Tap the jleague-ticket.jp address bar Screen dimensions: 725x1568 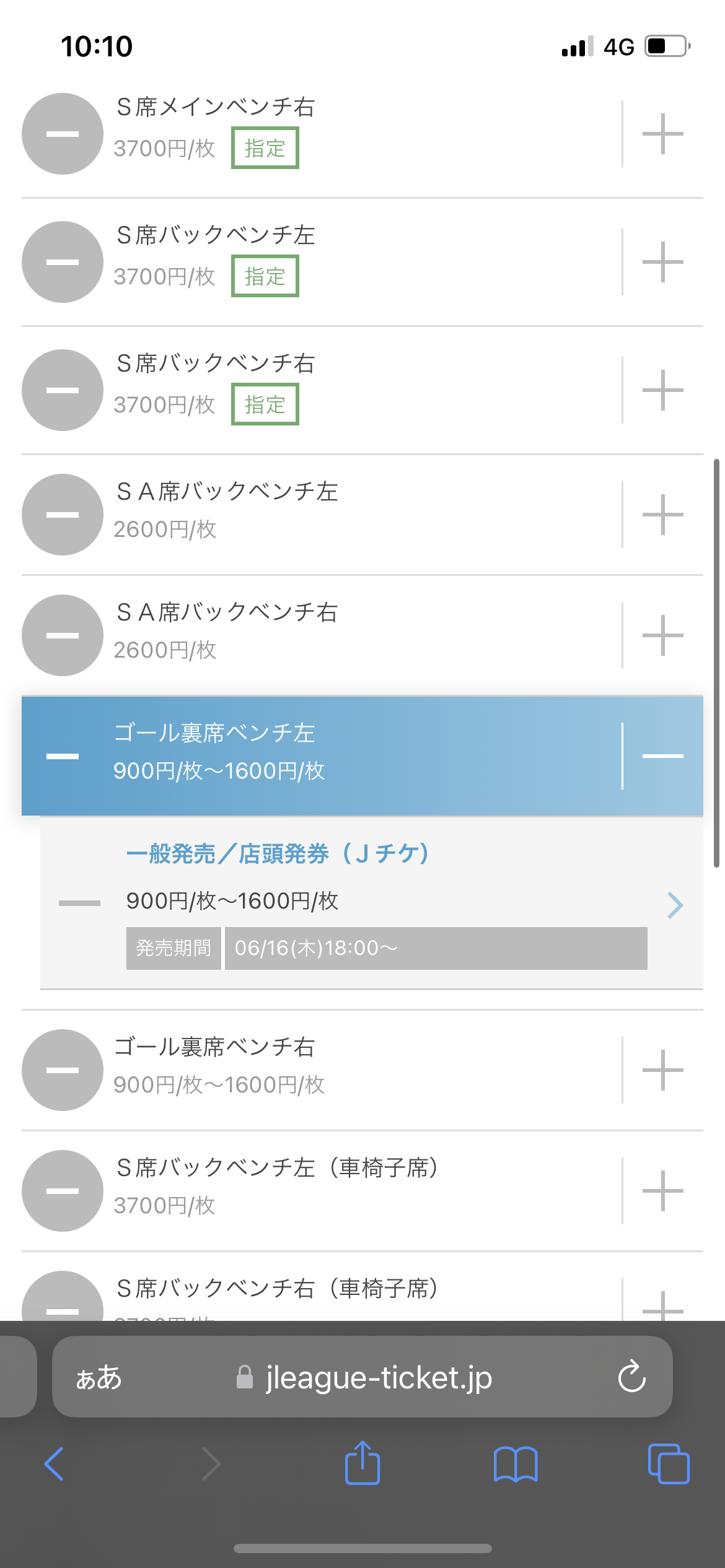tap(378, 1378)
